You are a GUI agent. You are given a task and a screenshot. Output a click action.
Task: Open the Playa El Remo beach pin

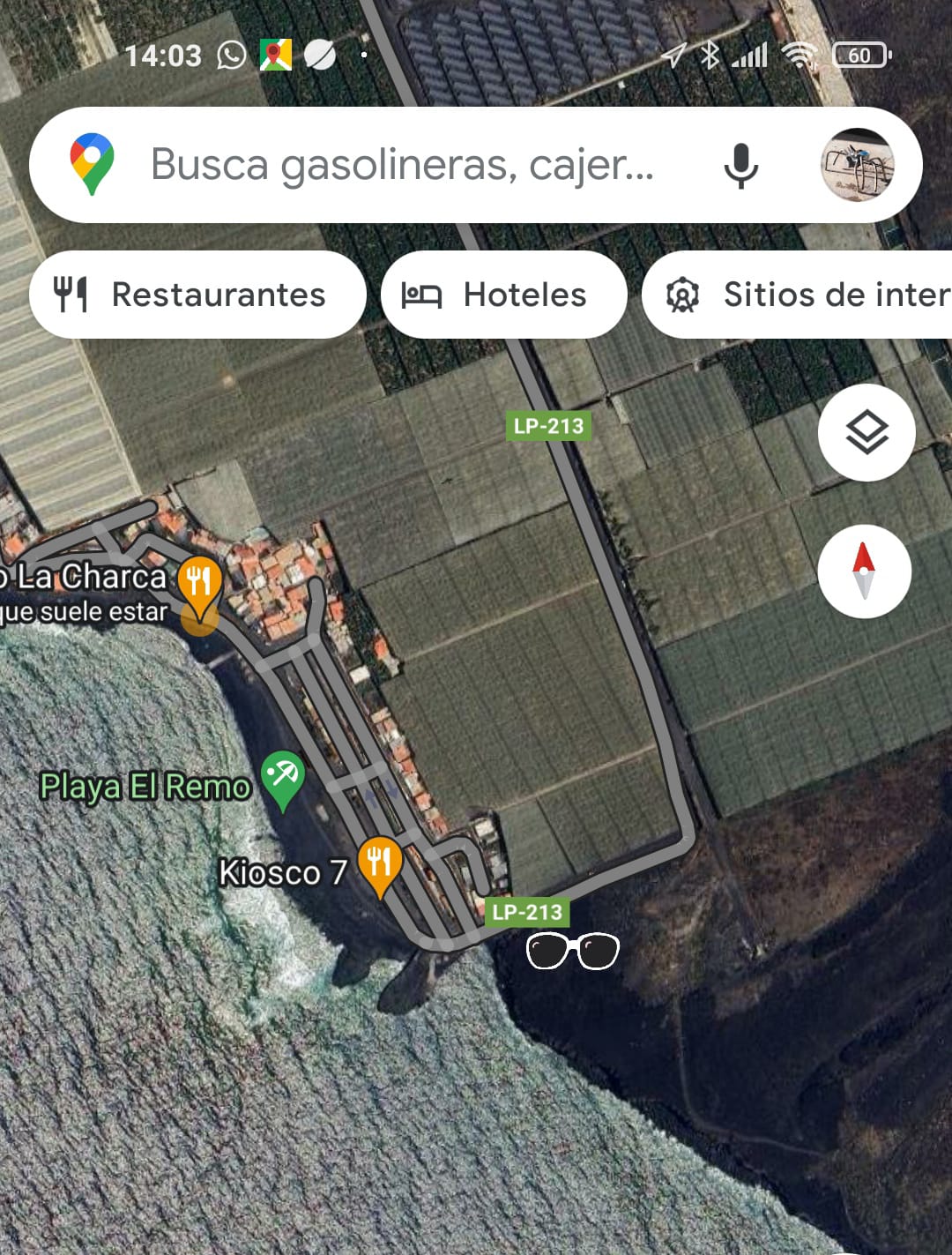pos(283,778)
